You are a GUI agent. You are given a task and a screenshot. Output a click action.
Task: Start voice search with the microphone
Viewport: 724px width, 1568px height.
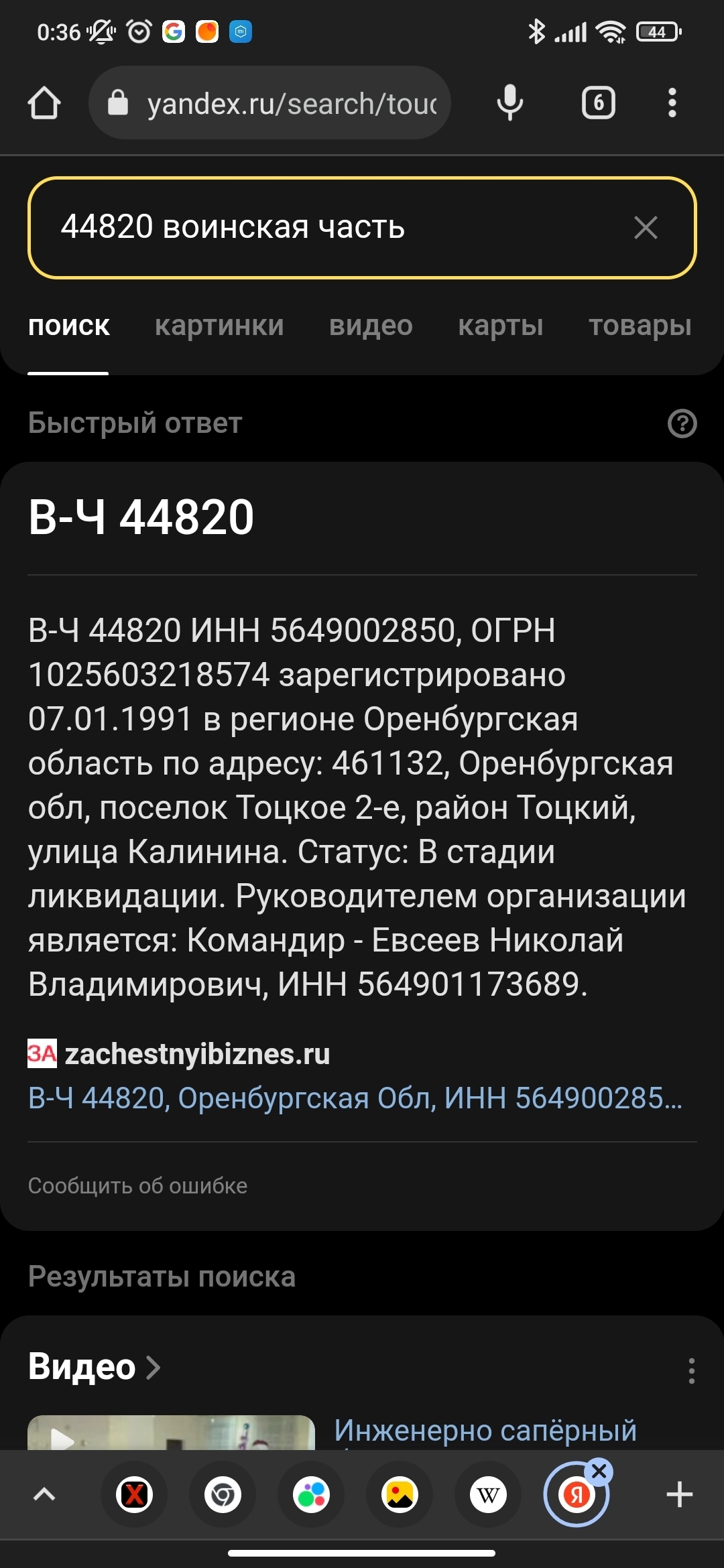tap(509, 103)
